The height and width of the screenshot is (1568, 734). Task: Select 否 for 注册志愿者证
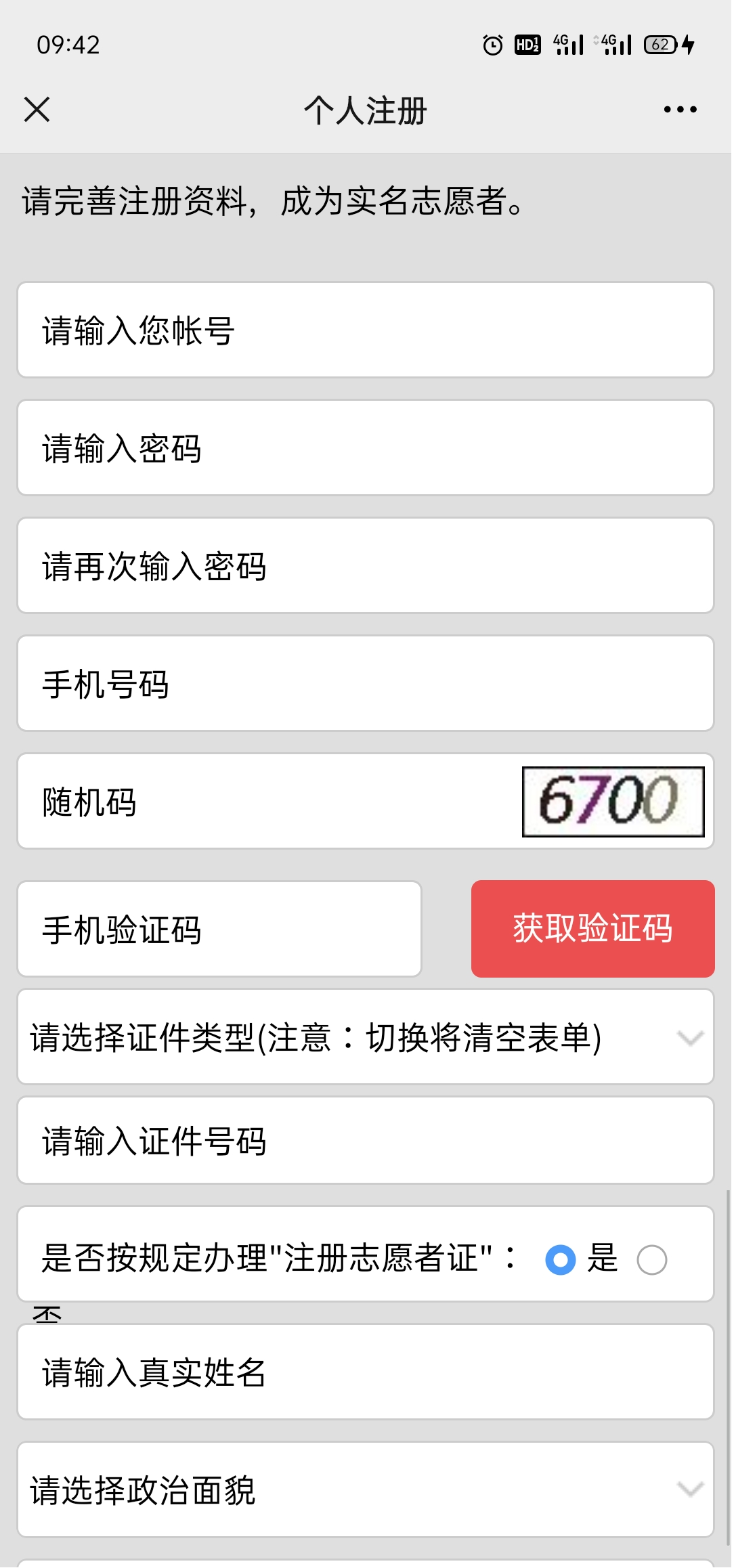(652, 1260)
